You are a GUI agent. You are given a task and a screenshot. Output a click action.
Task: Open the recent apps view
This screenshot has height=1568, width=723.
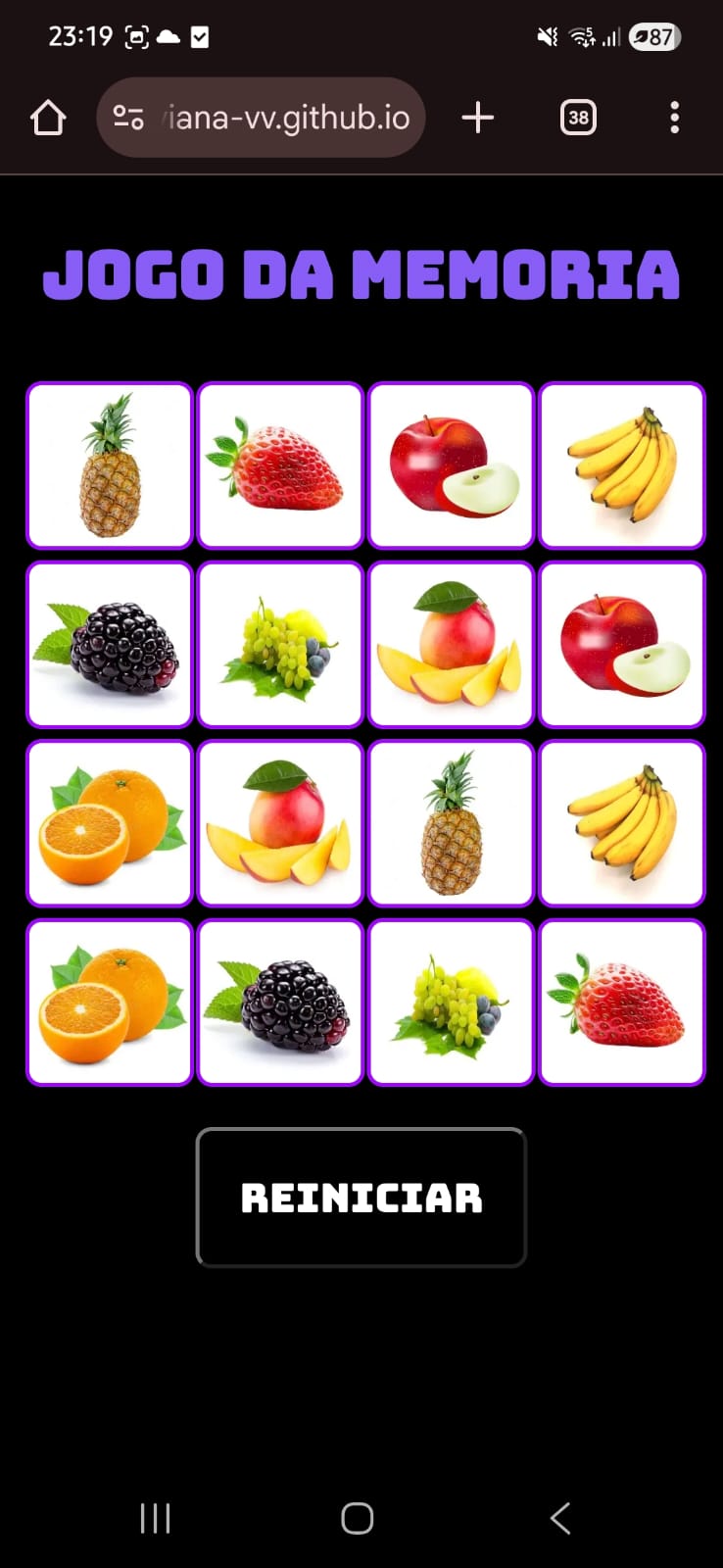[x=155, y=1518]
